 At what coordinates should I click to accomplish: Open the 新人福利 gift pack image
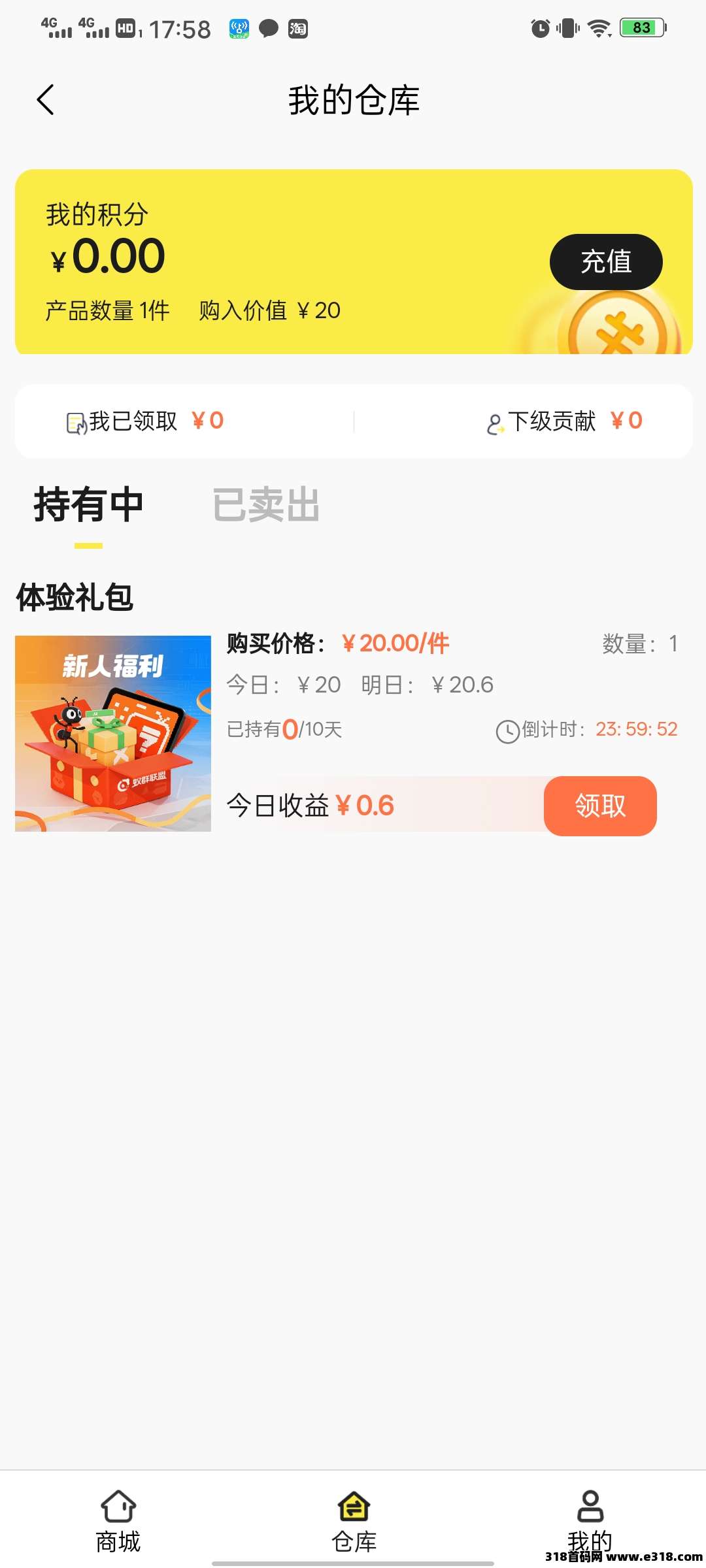click(x=113, y=733)
